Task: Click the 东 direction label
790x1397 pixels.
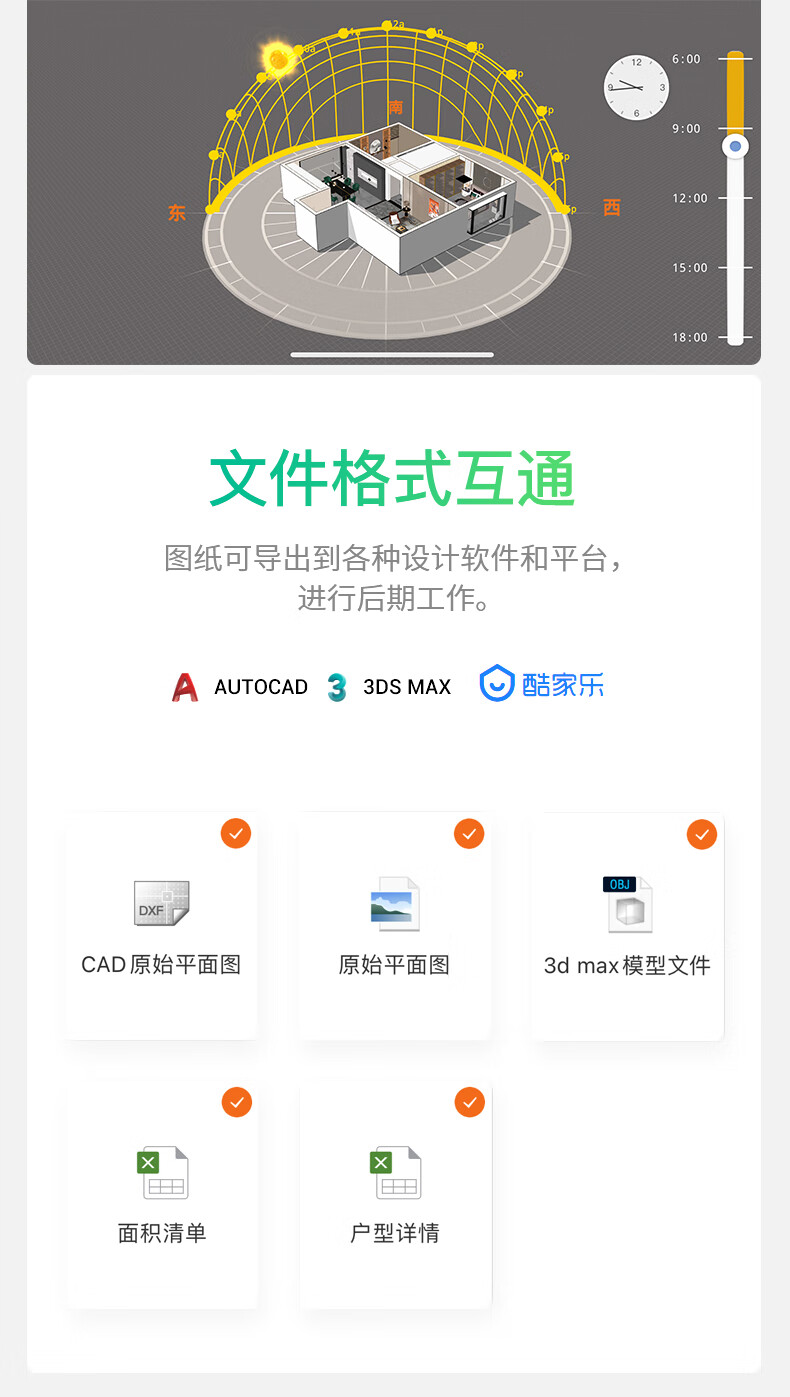Action: tap(177, 212)
